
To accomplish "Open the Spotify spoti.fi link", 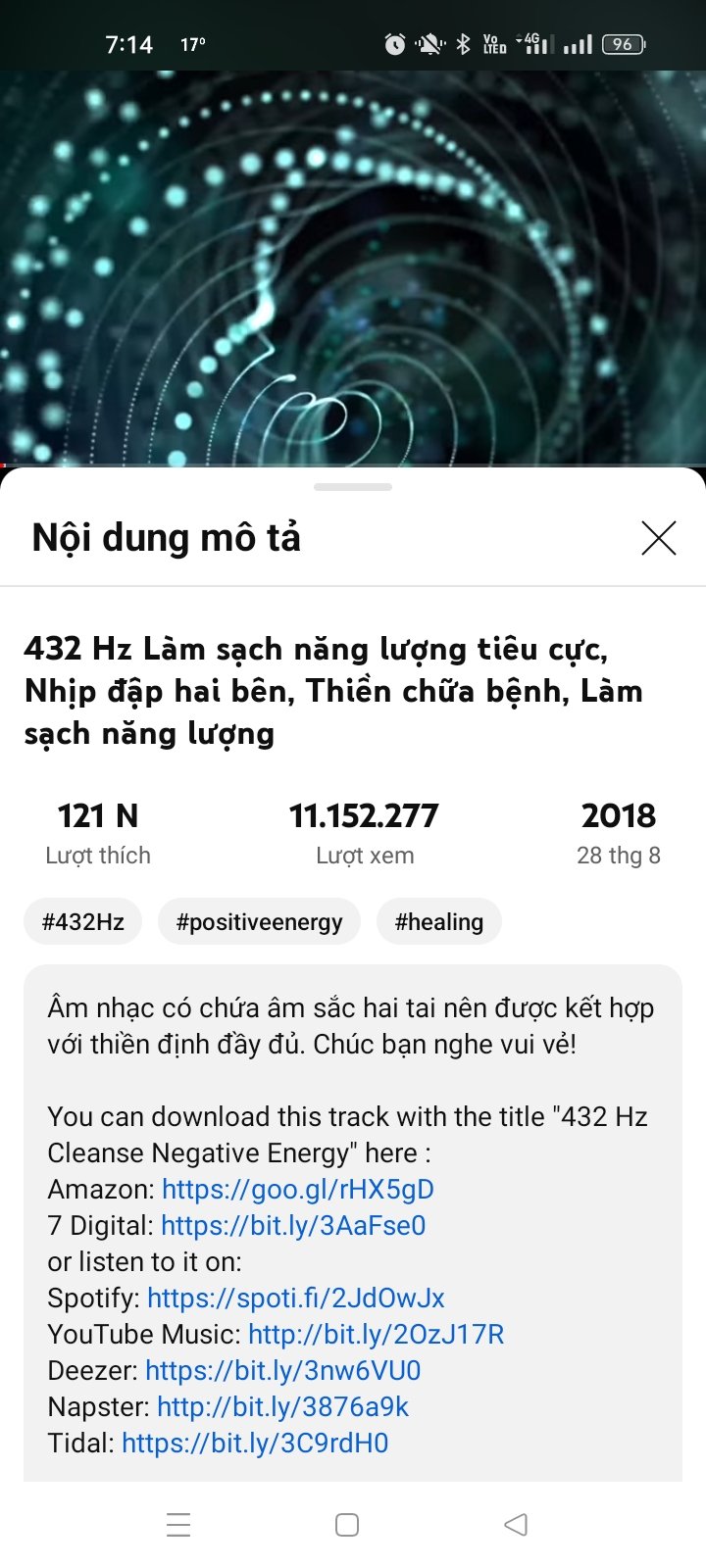I will pyautogui.click(x=295, y=1298).
